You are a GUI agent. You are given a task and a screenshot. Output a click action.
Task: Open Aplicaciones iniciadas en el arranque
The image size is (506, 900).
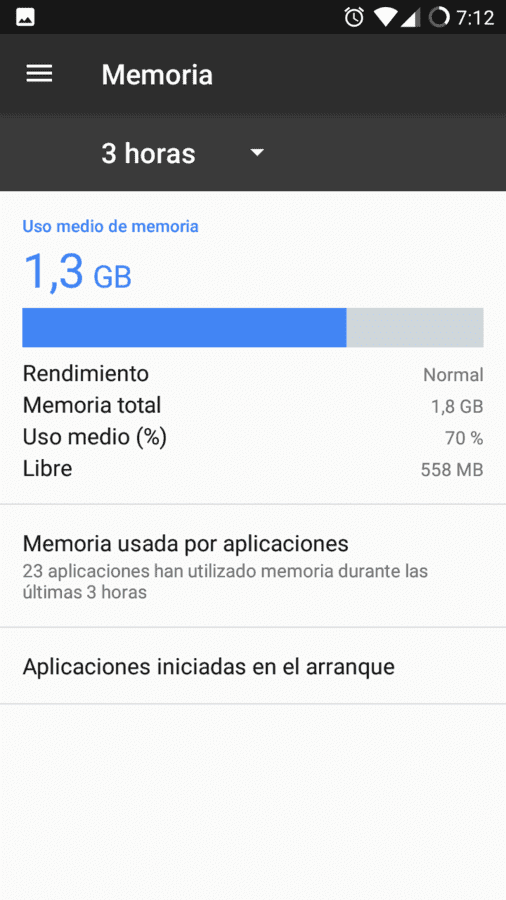253,666
